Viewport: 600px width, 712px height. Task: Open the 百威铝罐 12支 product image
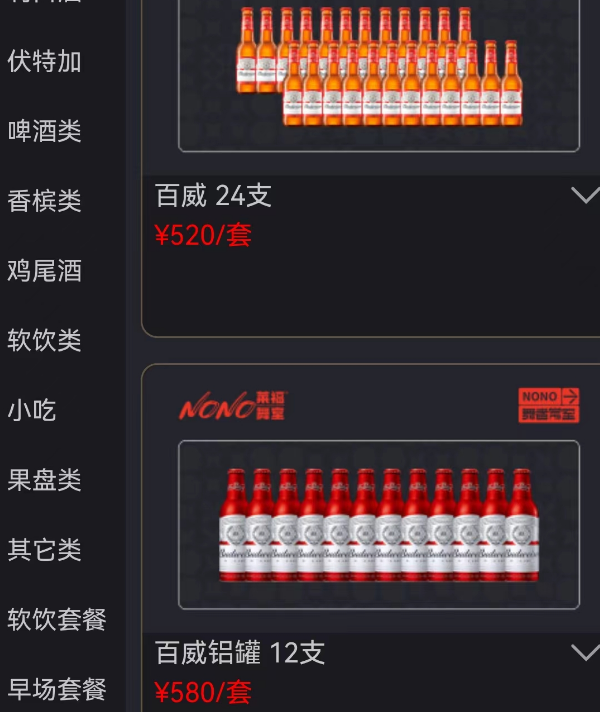coord(379,525)
